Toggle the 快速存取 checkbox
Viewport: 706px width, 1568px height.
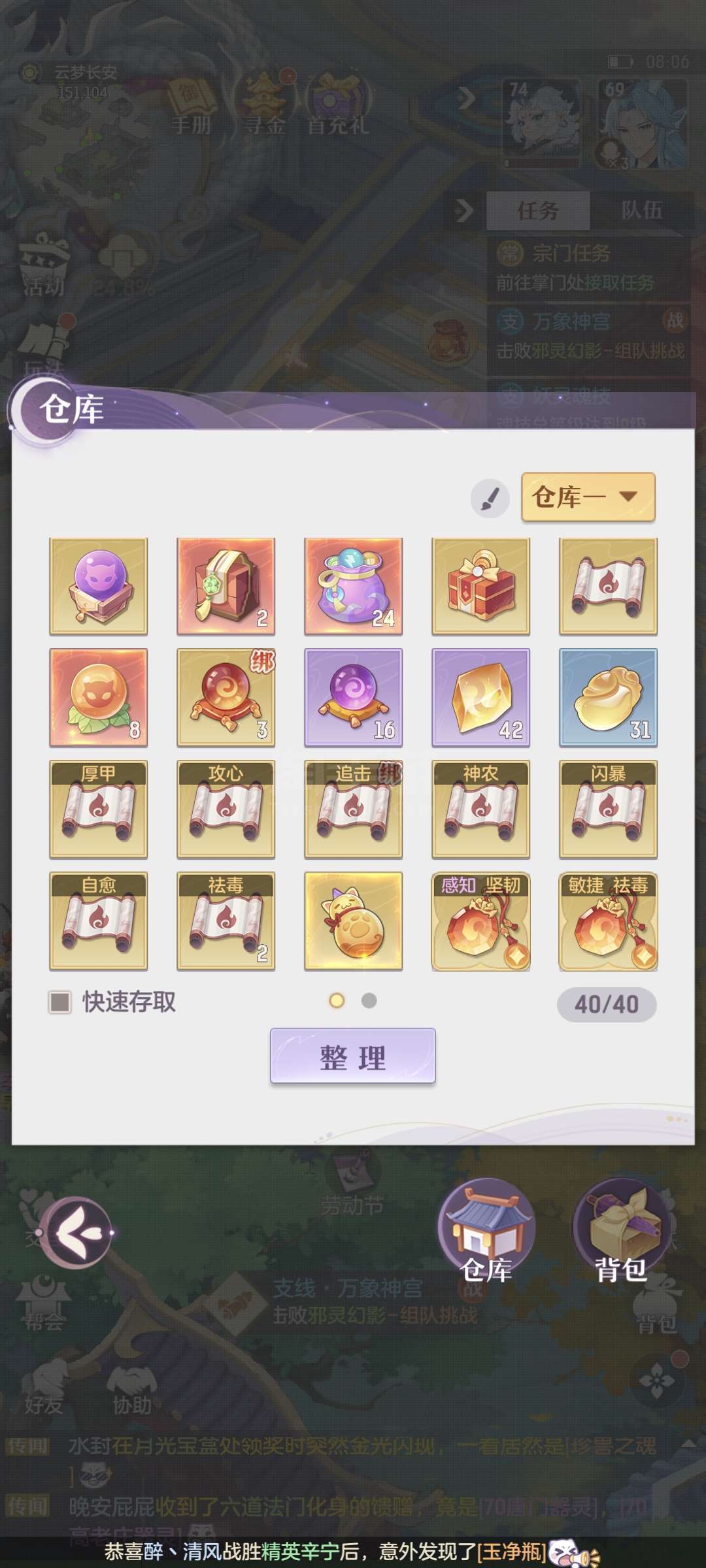pyautogui.click(x=60, y=1002)
